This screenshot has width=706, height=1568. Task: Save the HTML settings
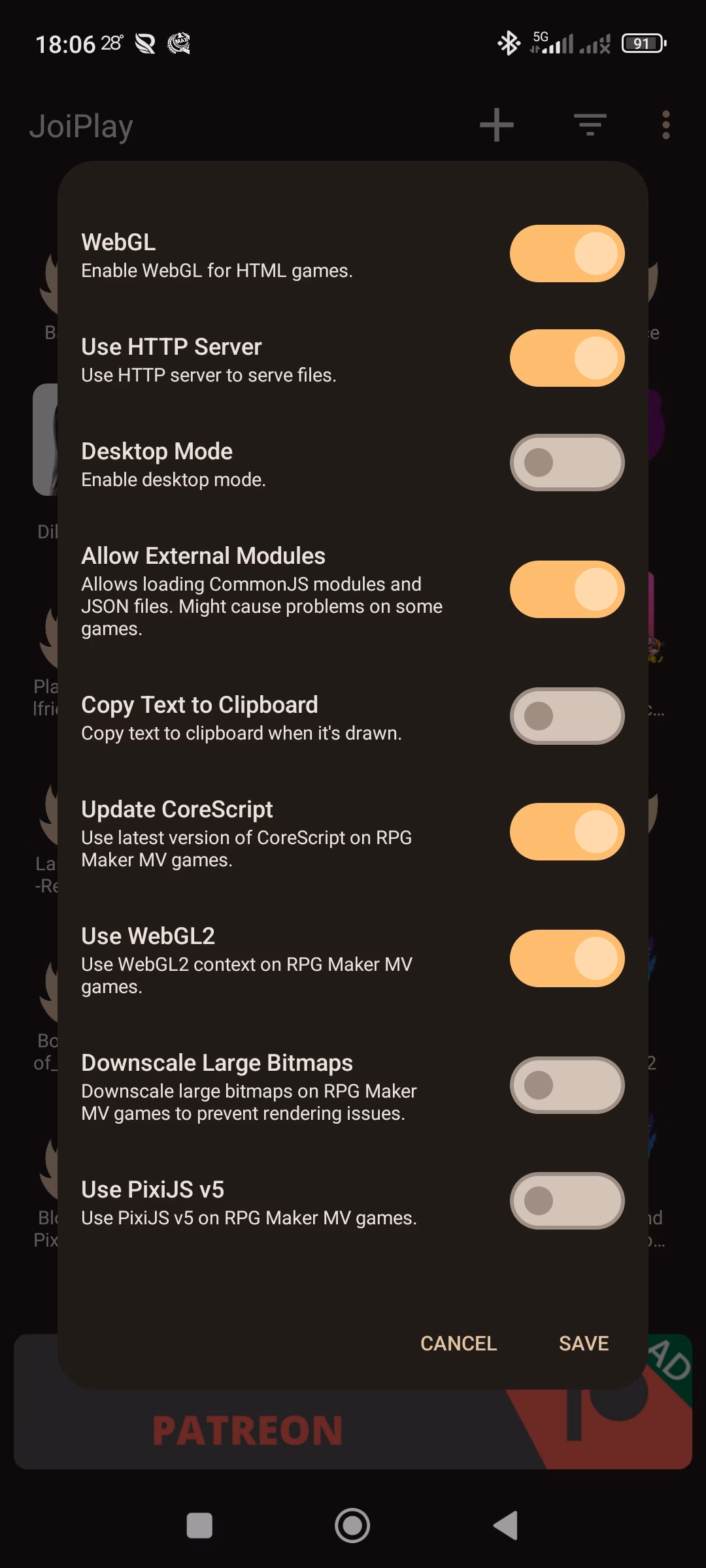pos(583,1343)
